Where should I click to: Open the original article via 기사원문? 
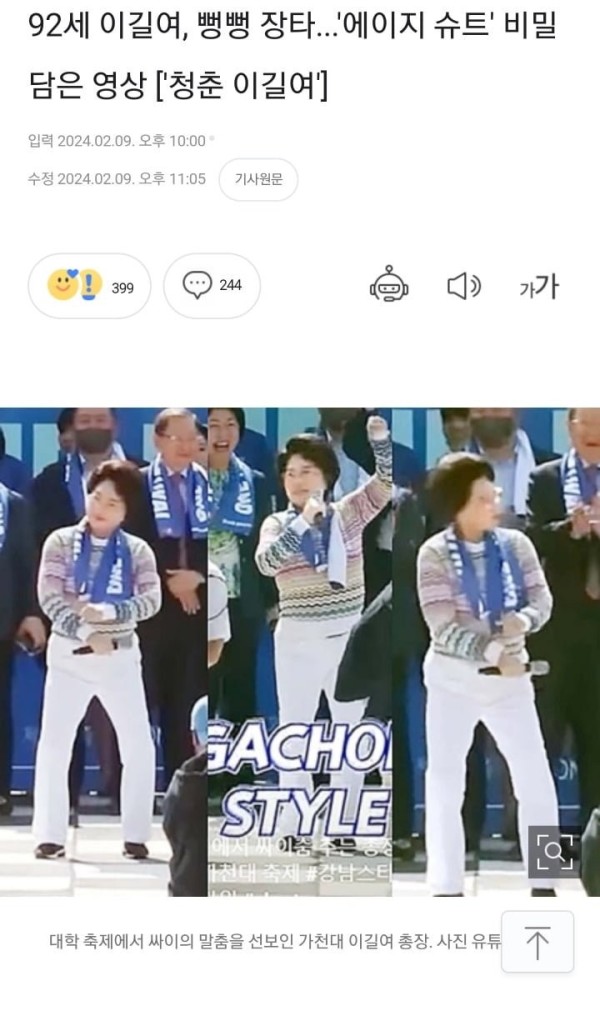(x=258, y=180)
